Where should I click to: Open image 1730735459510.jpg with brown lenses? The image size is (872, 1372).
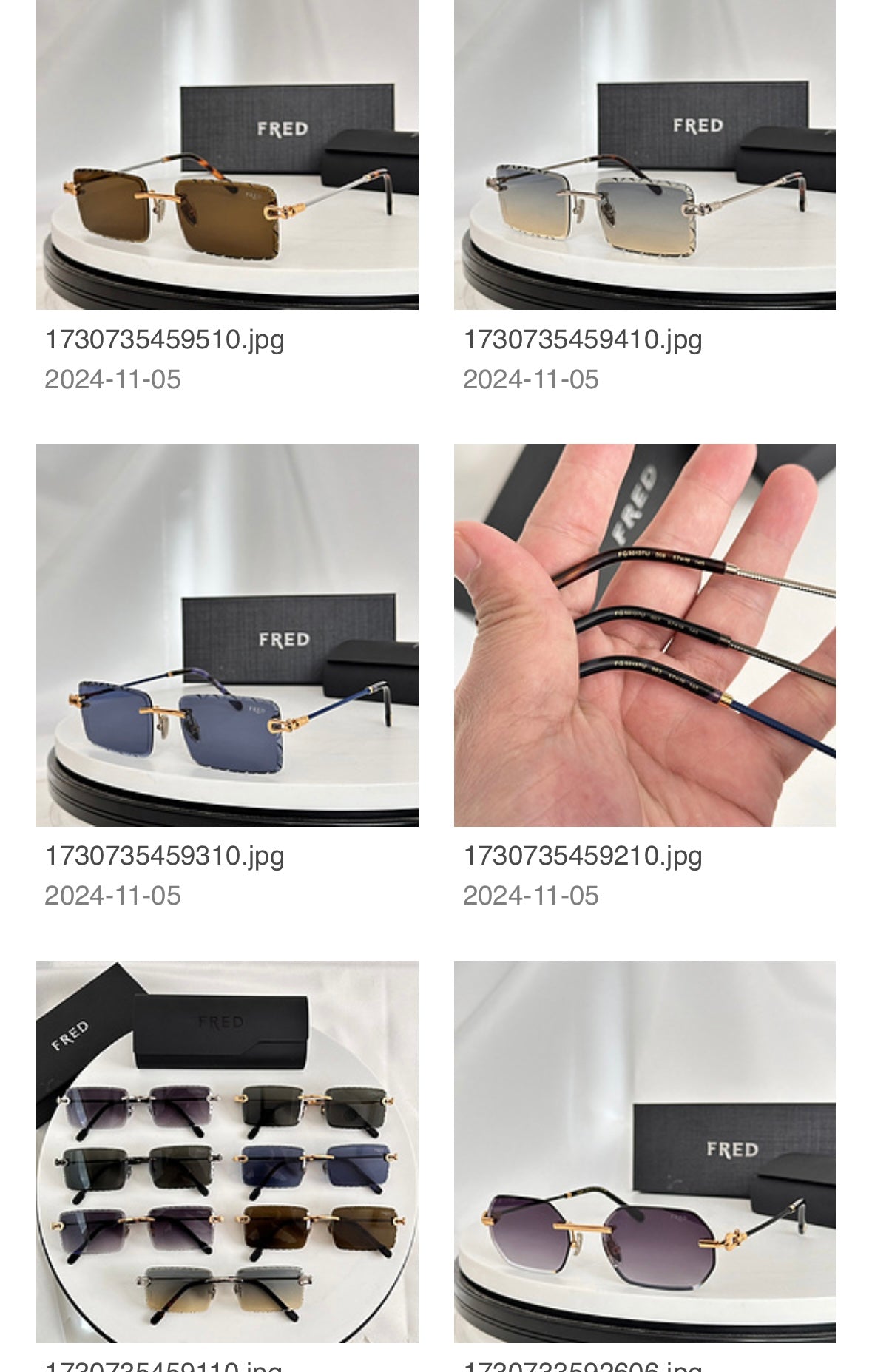tap(226, 155)
